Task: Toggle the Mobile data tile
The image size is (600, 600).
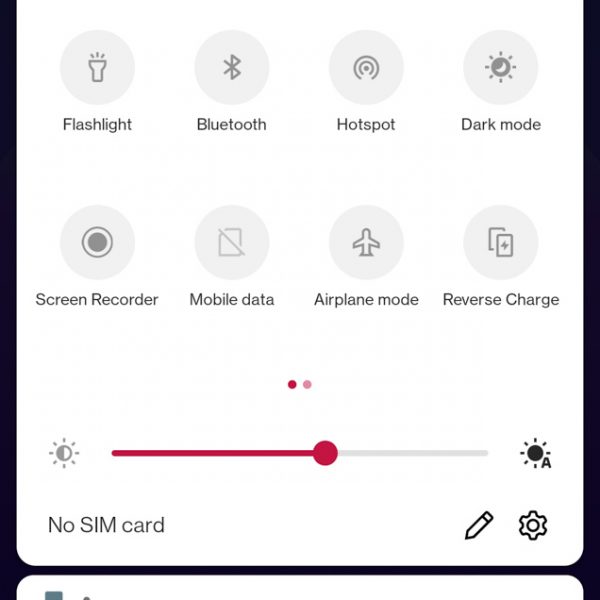Action: coord(232,243)
